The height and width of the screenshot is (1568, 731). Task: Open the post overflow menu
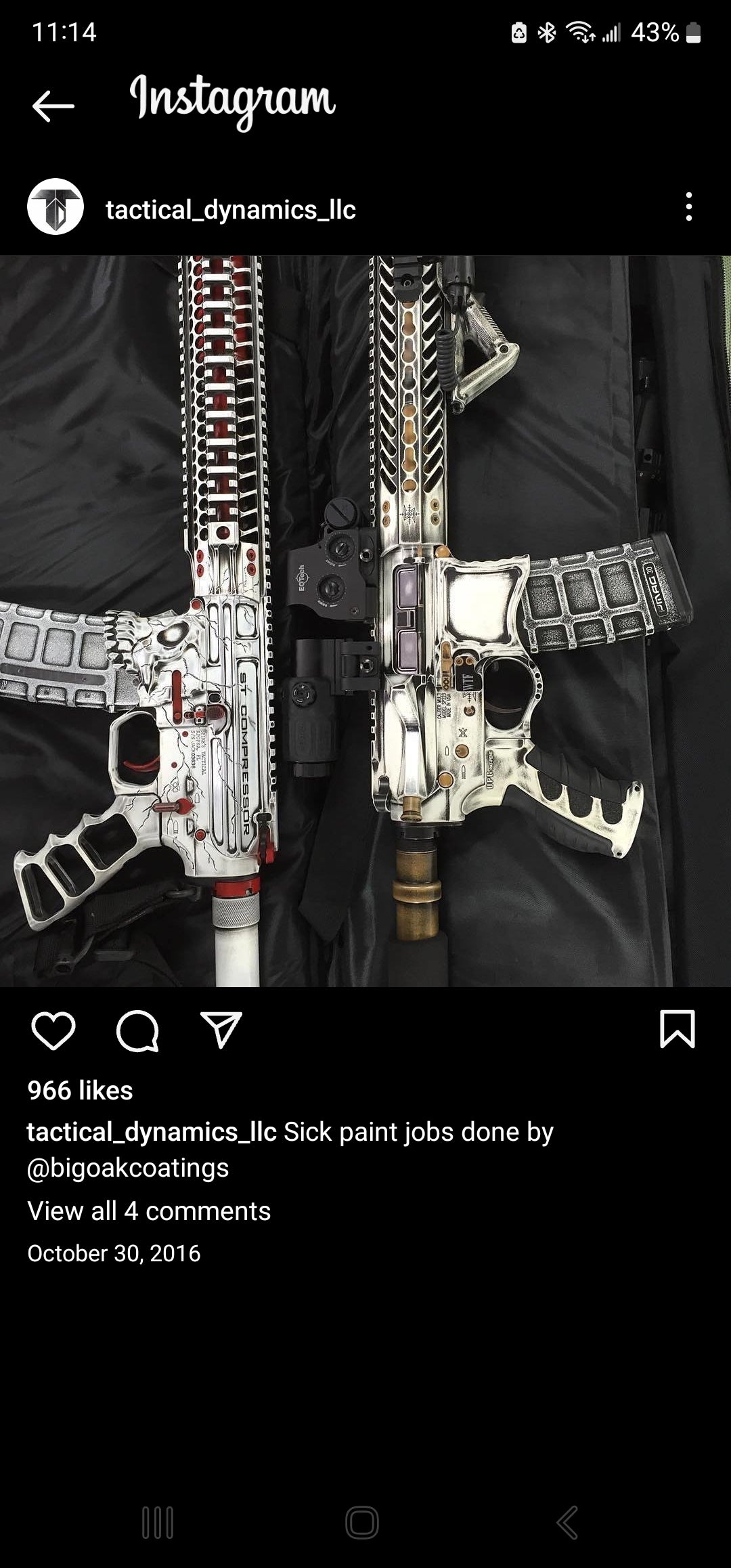(688, 206)
